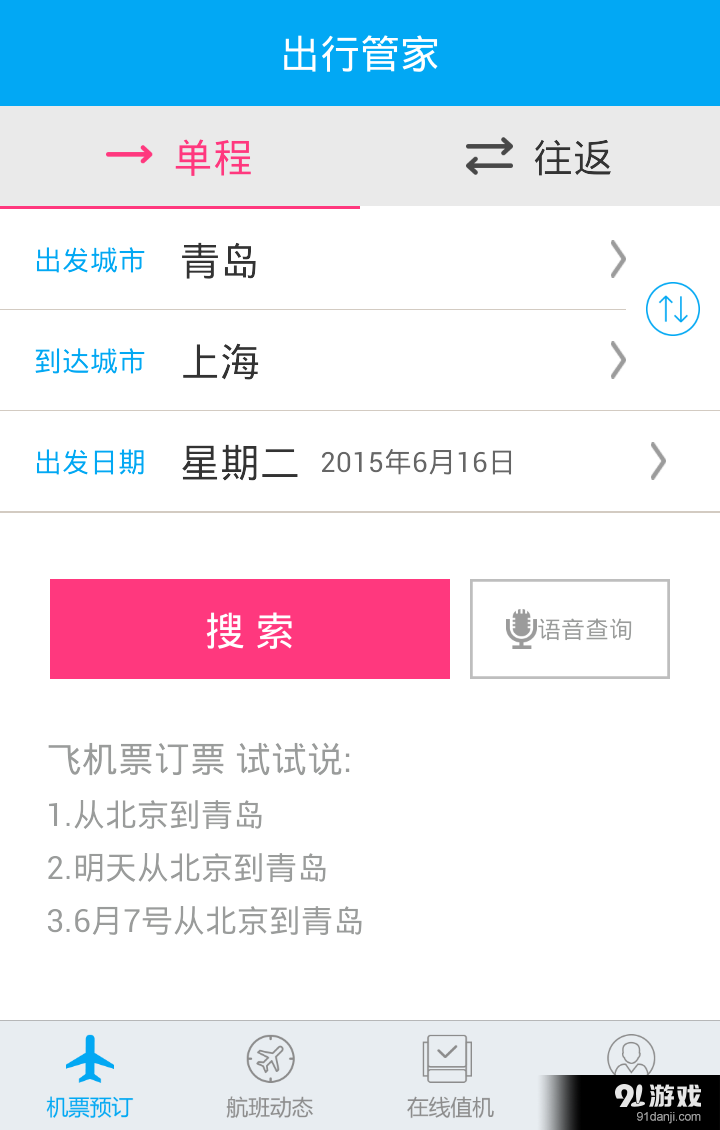Expand the 出发日期 date chevron
Screen dimensions: 720x1130
point(657,462)
